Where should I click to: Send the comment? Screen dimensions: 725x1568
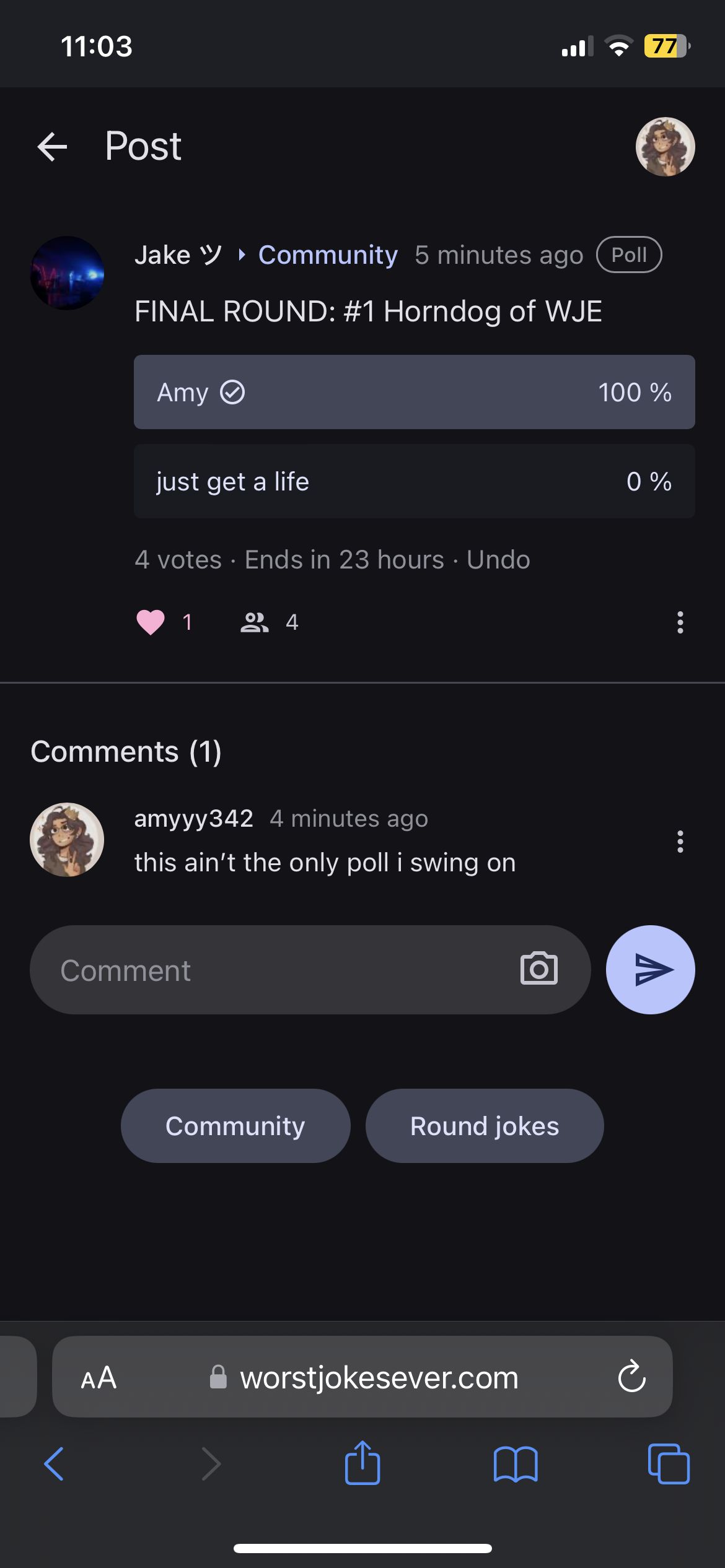(x=650, y=970)
